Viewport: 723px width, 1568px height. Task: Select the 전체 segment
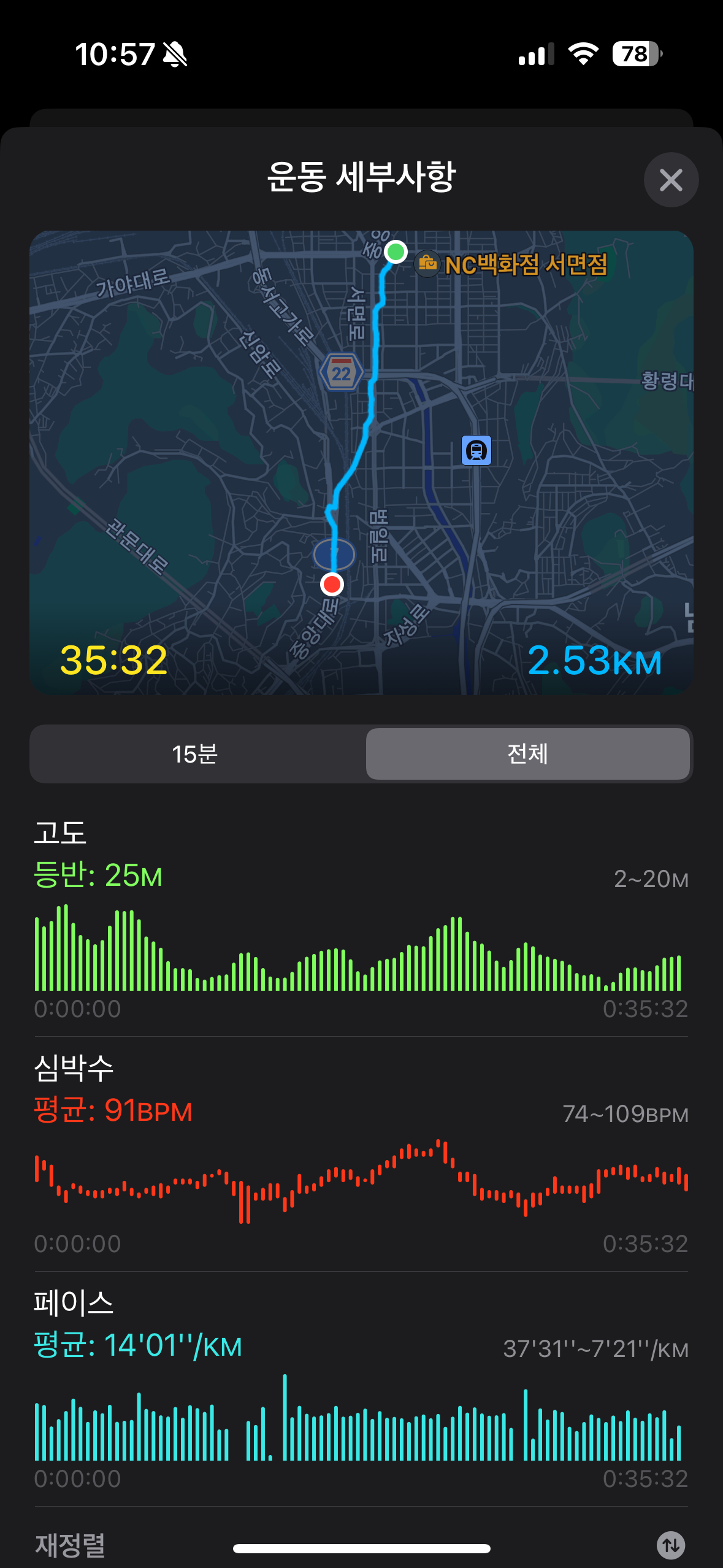(x=527, y=754)
